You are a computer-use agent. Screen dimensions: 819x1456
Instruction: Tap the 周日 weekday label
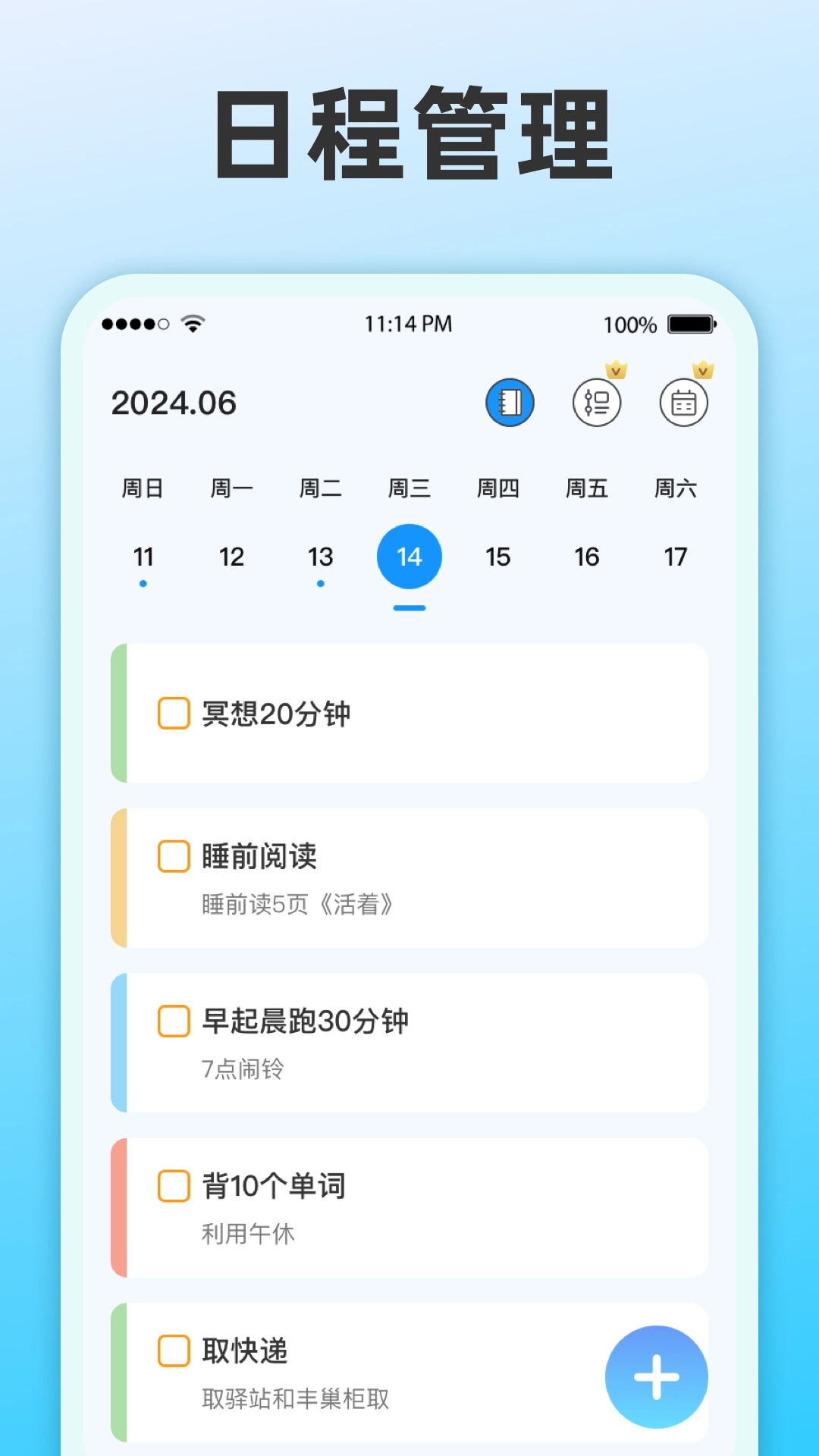point(144,488)
